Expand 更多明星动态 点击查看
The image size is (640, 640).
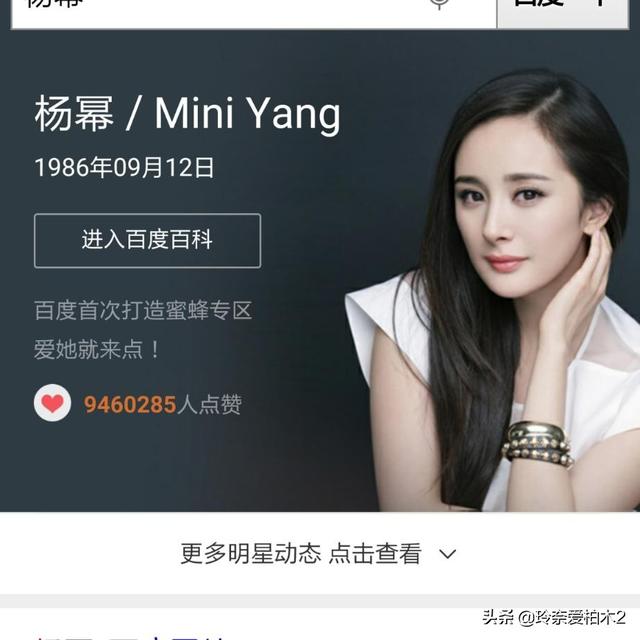[x=318, y=553]
